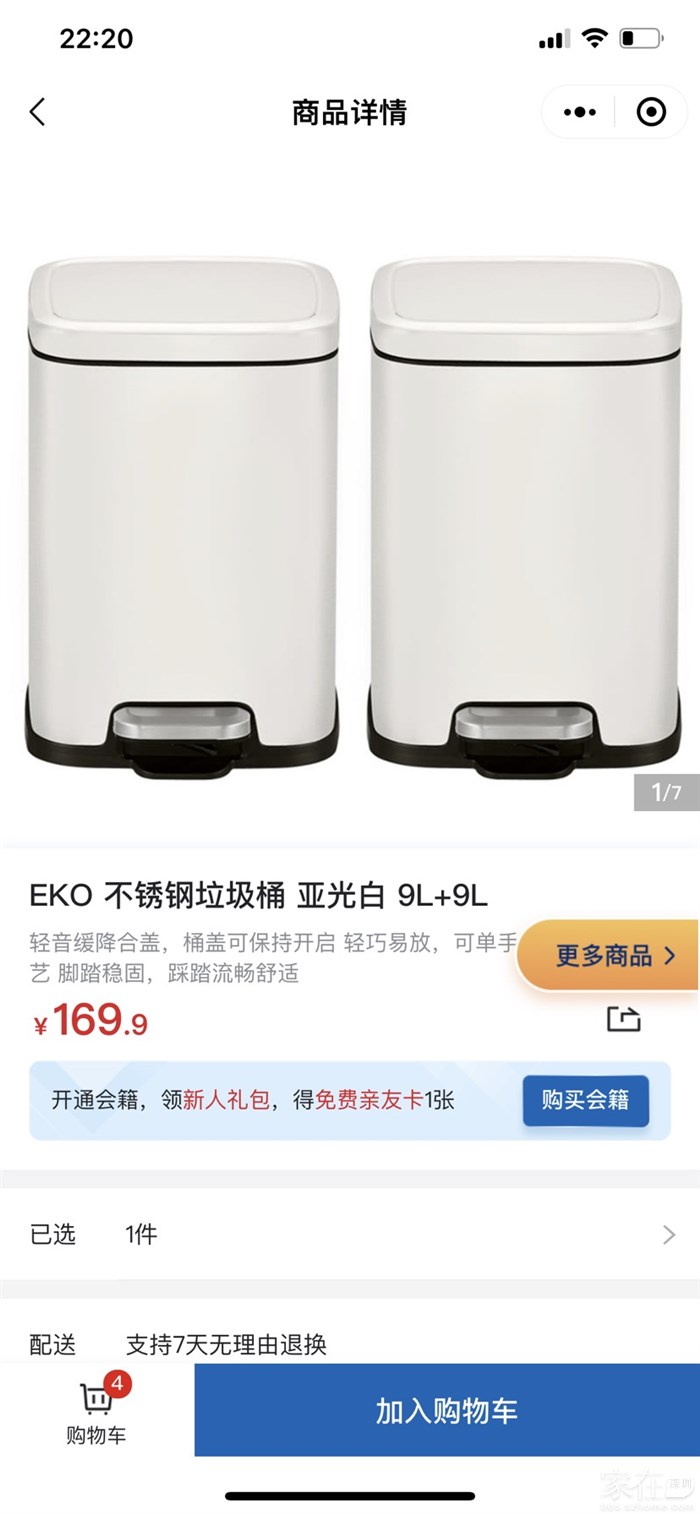Tap 购买会籍 to buy membership
Screen dimensions: 700x1514
click(585, 1100)
